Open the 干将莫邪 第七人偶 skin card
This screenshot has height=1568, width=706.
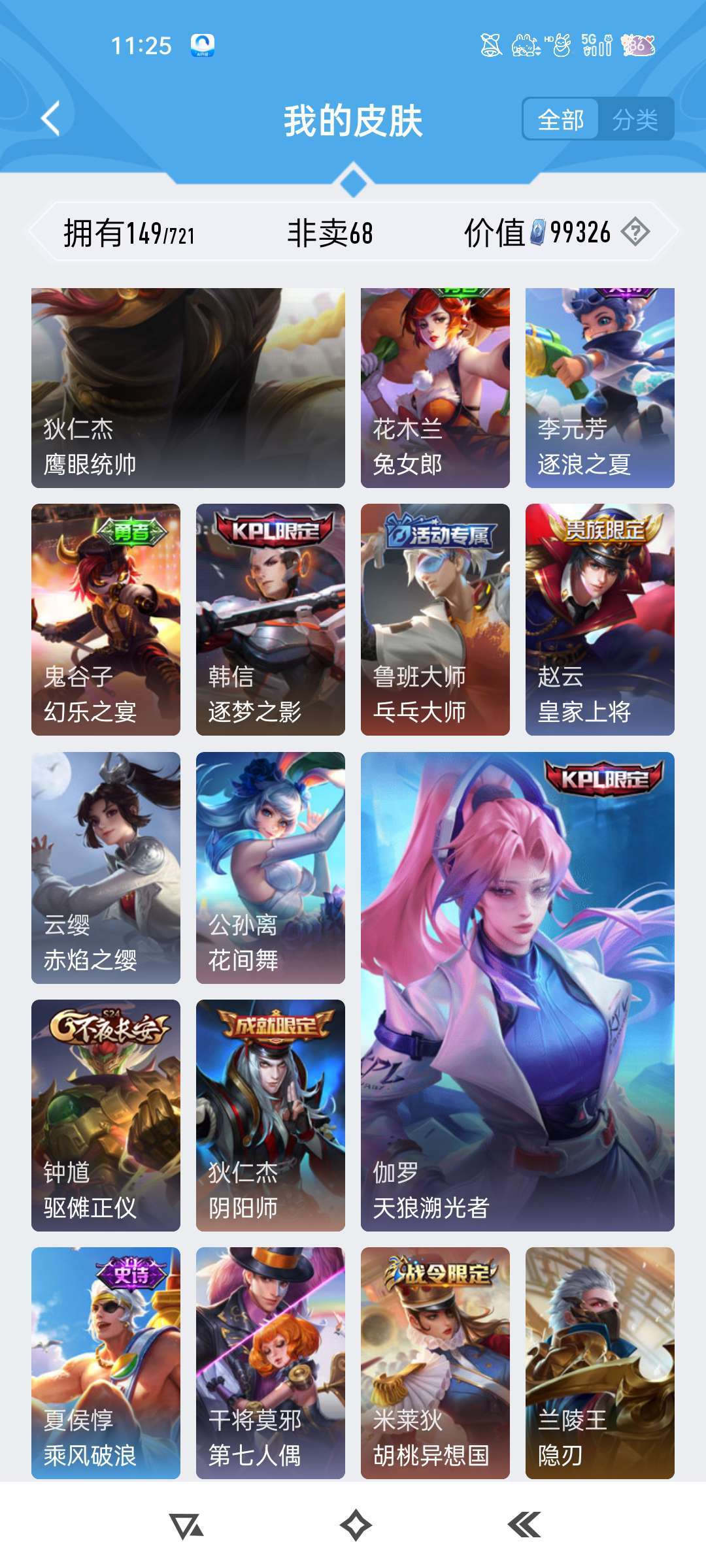coord(271,1363)
